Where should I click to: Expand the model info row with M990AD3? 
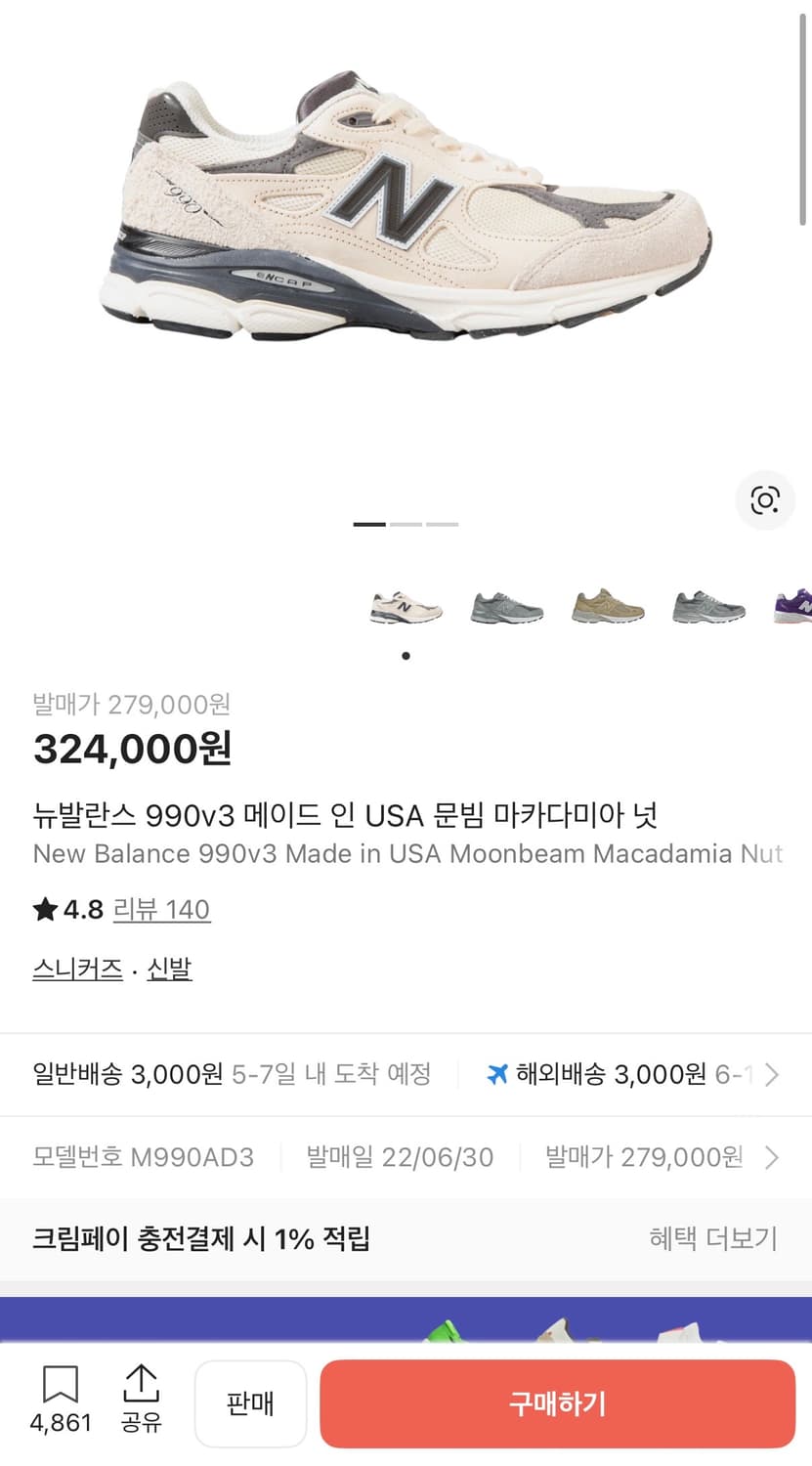(775, 1156)
